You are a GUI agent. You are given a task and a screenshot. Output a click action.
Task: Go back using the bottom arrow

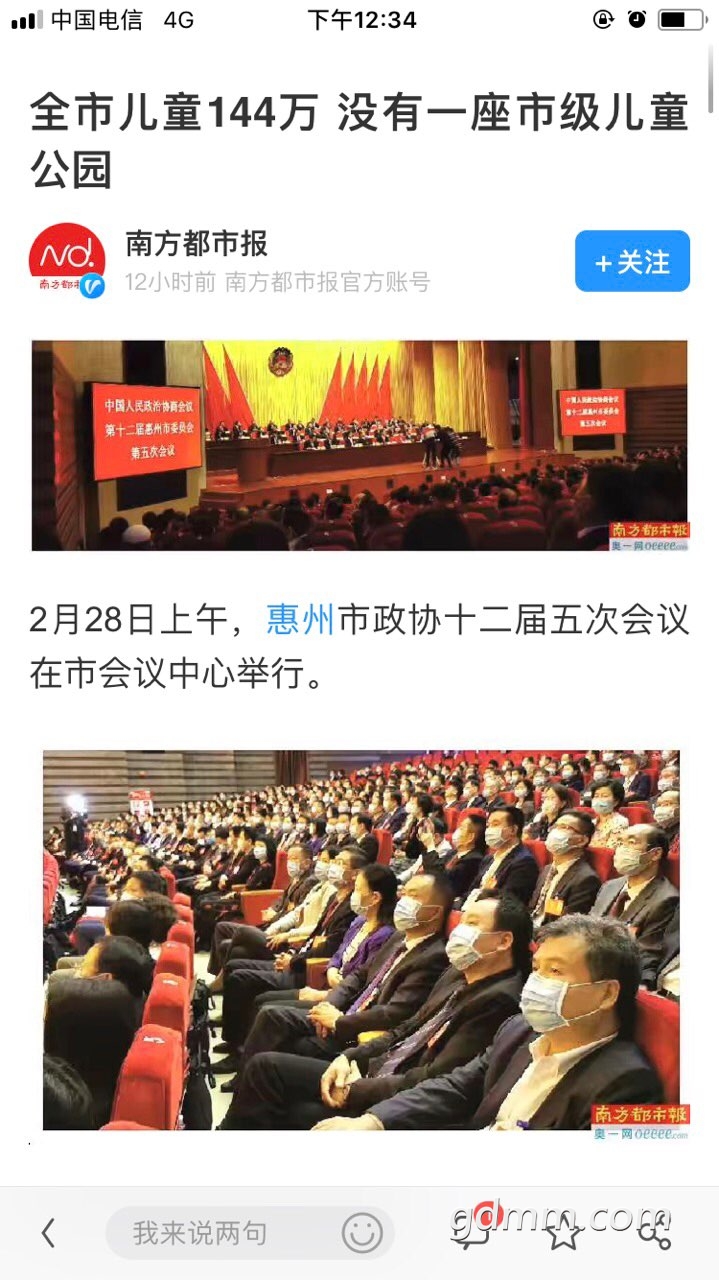coord(48,1233)
